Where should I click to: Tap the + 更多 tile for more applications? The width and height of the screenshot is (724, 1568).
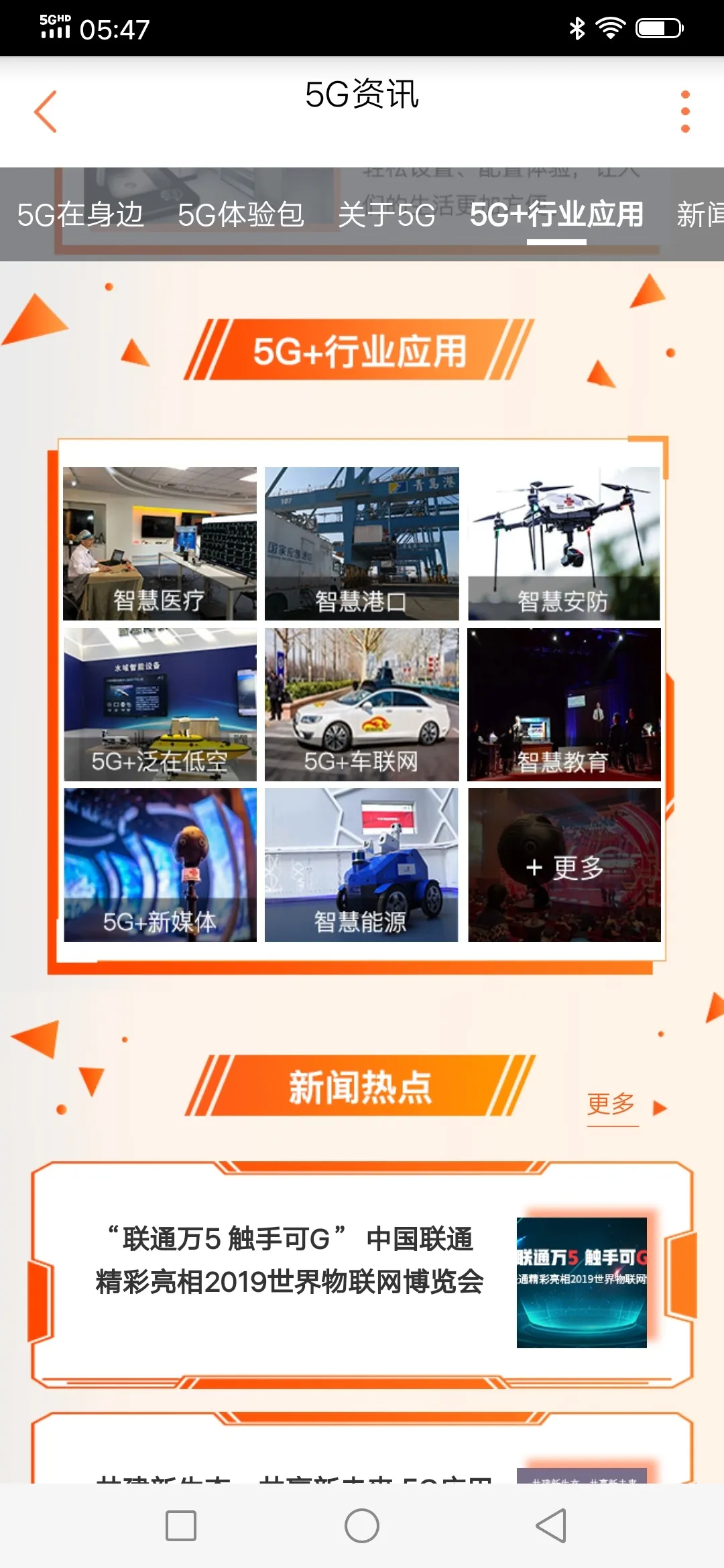point(564,866)
